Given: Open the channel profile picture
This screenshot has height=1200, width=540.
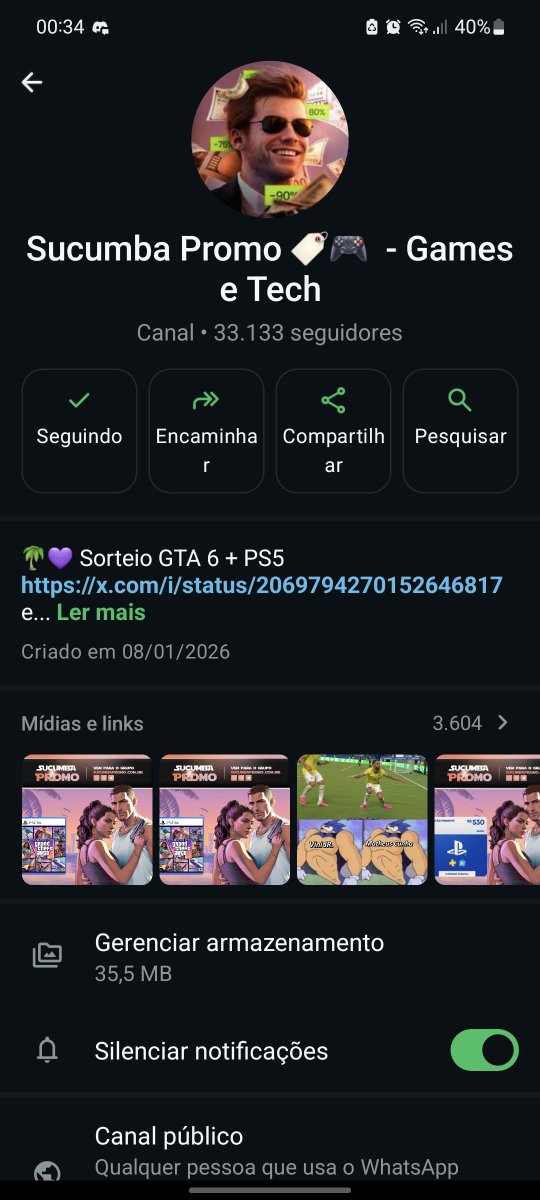Looking at the screenshot, I should [x=270, y=139].
